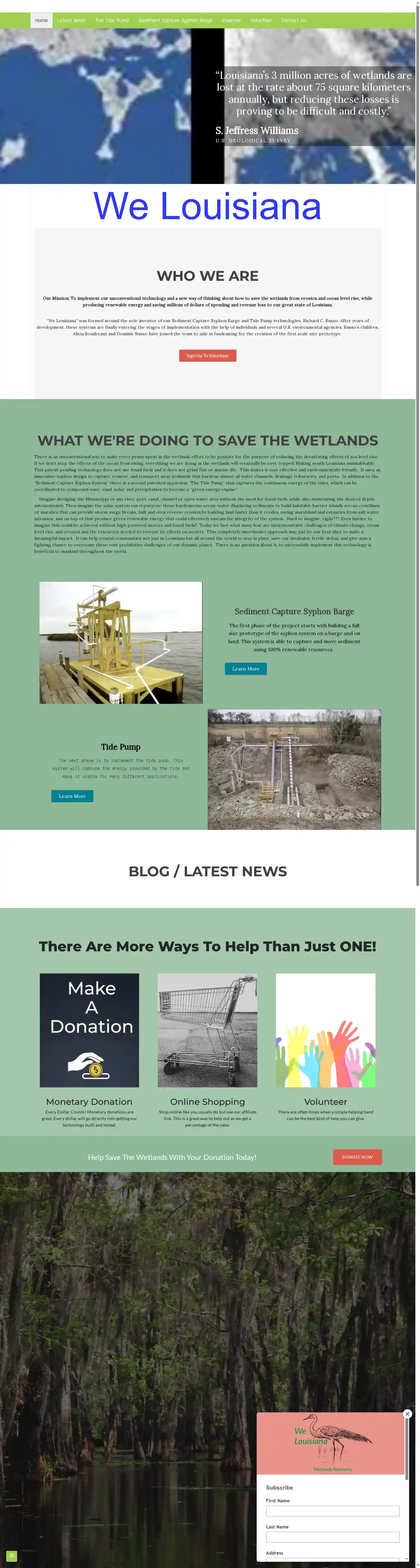Open the Make A Donation tile

click(x=90, y=1030)
